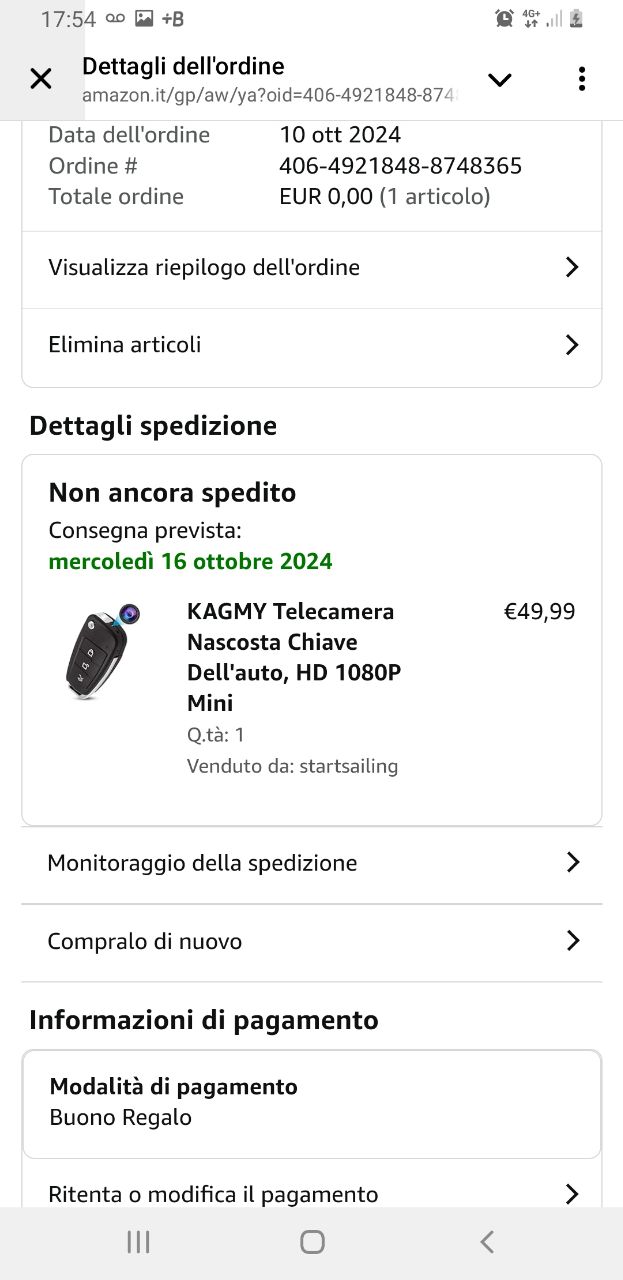Viewport: 623px width, 1280px height.
Task: Open the three-dot overflow menu
Action: (581, 79)
